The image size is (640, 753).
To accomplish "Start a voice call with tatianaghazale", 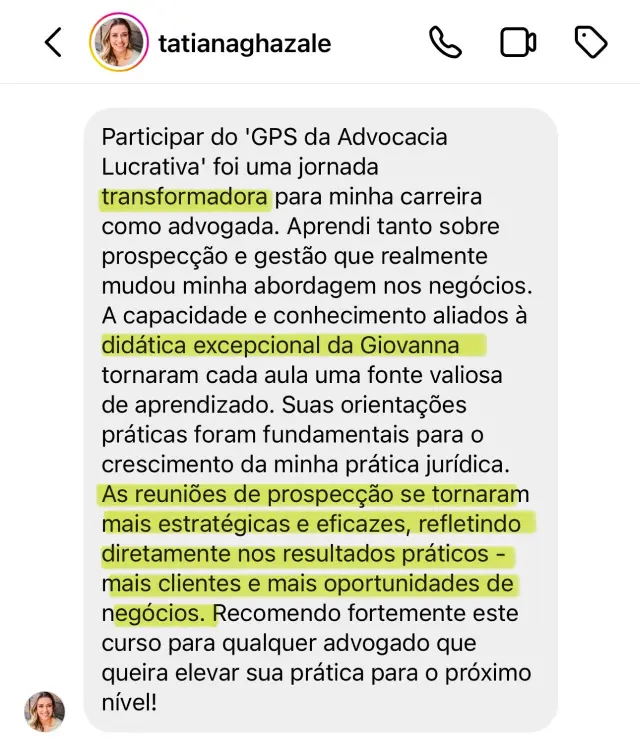I will point(444,42).
